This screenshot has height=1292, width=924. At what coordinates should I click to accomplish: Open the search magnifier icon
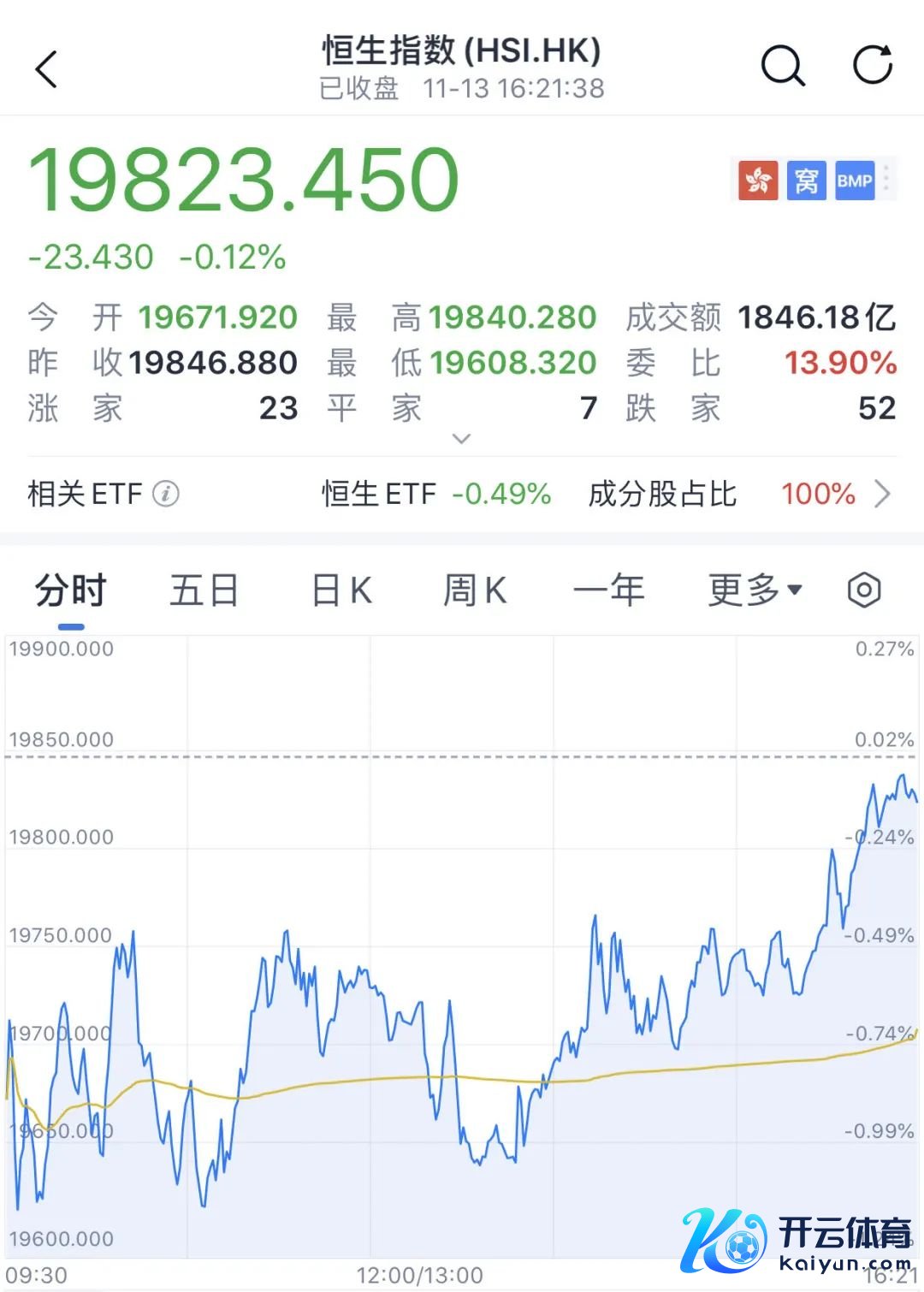tap(782, 66)
